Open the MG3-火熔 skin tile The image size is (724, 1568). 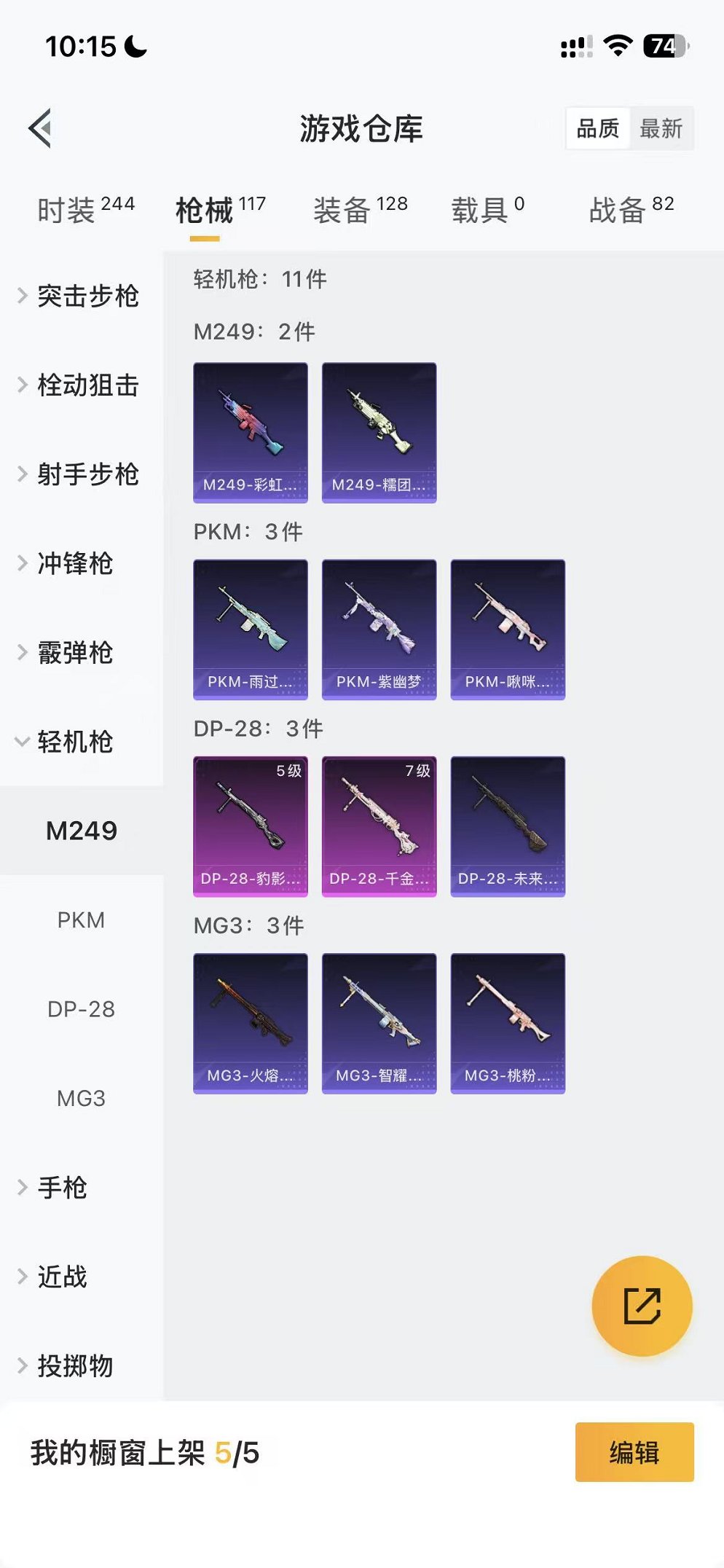[250, 1022]
